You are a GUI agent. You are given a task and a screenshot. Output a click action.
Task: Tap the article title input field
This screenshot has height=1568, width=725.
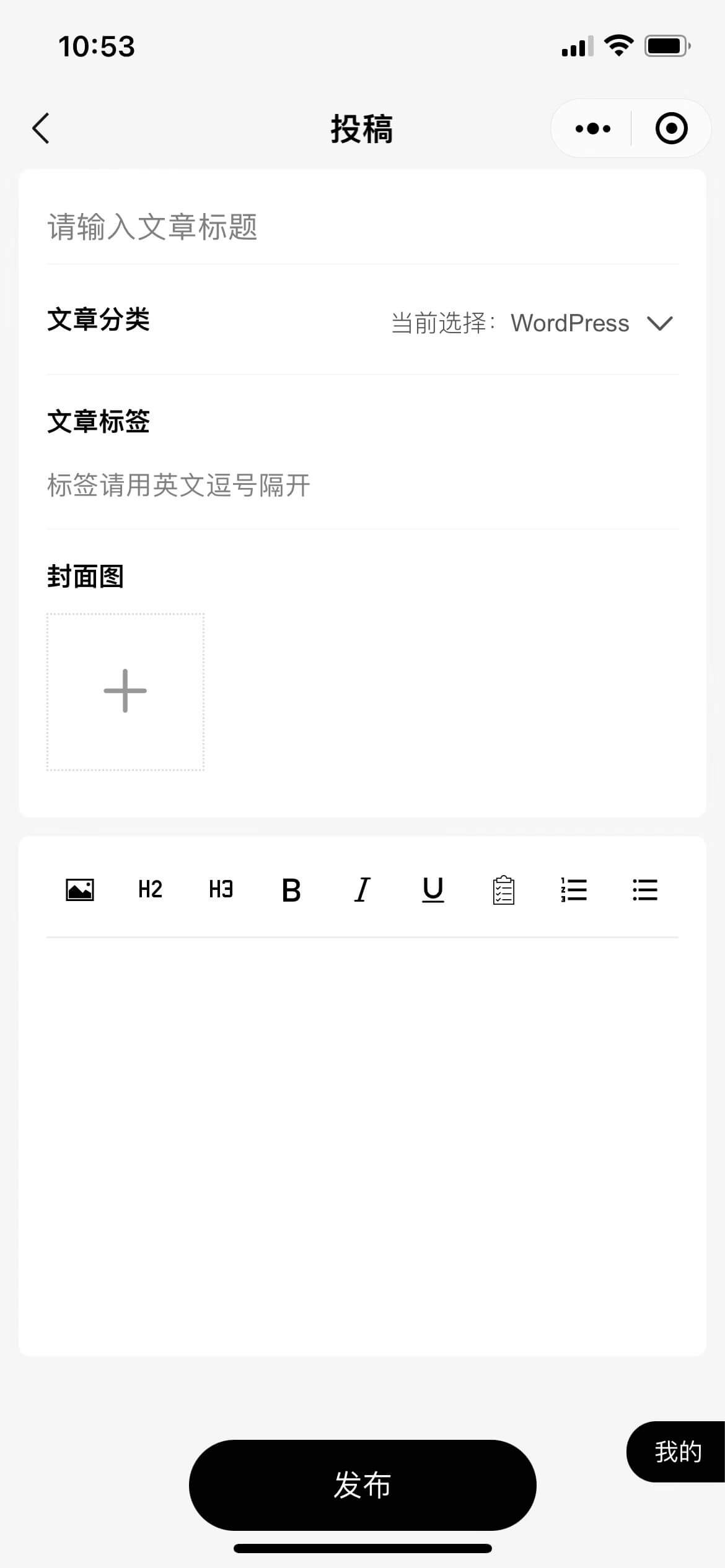click(x=362, y=227)
